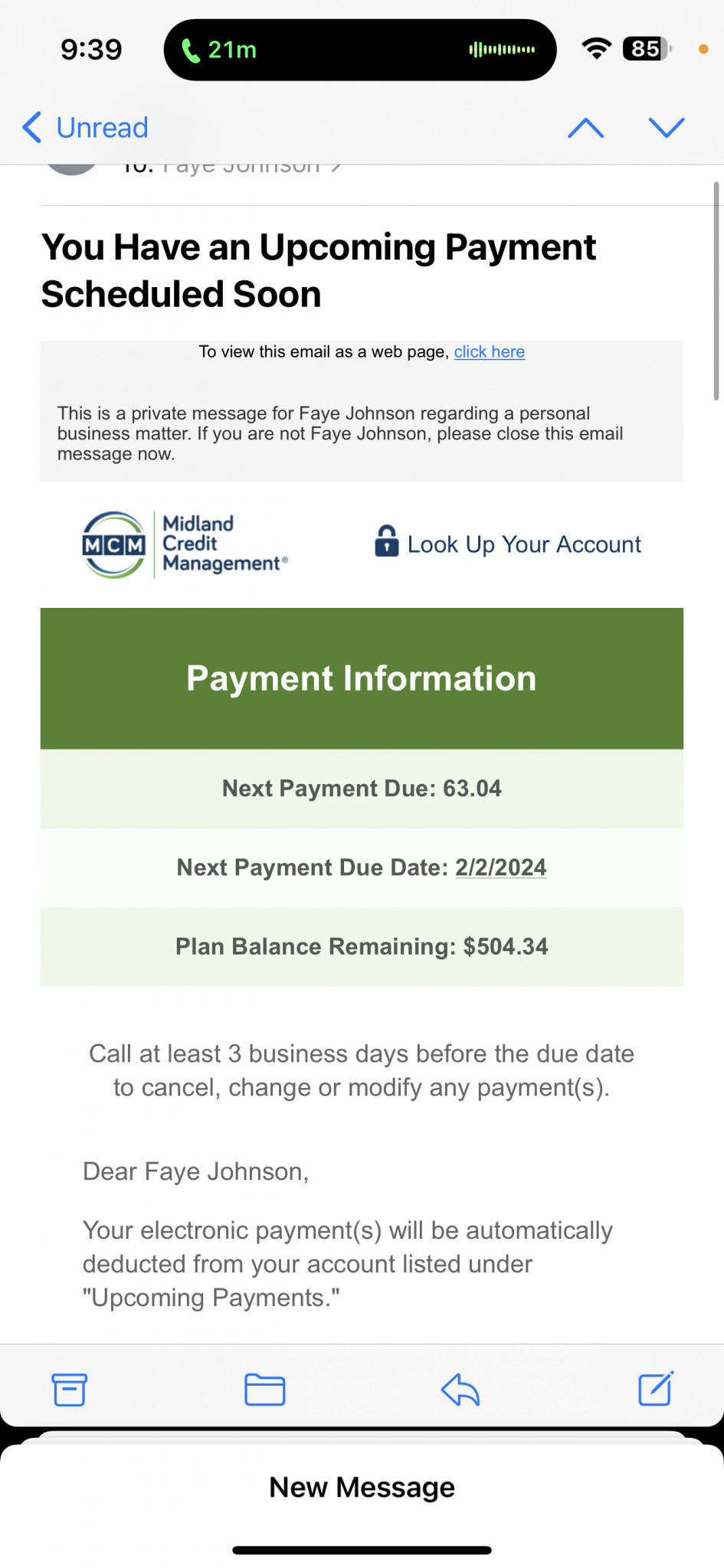
Task: Reply to this email
Action: tap(460, 1390)
